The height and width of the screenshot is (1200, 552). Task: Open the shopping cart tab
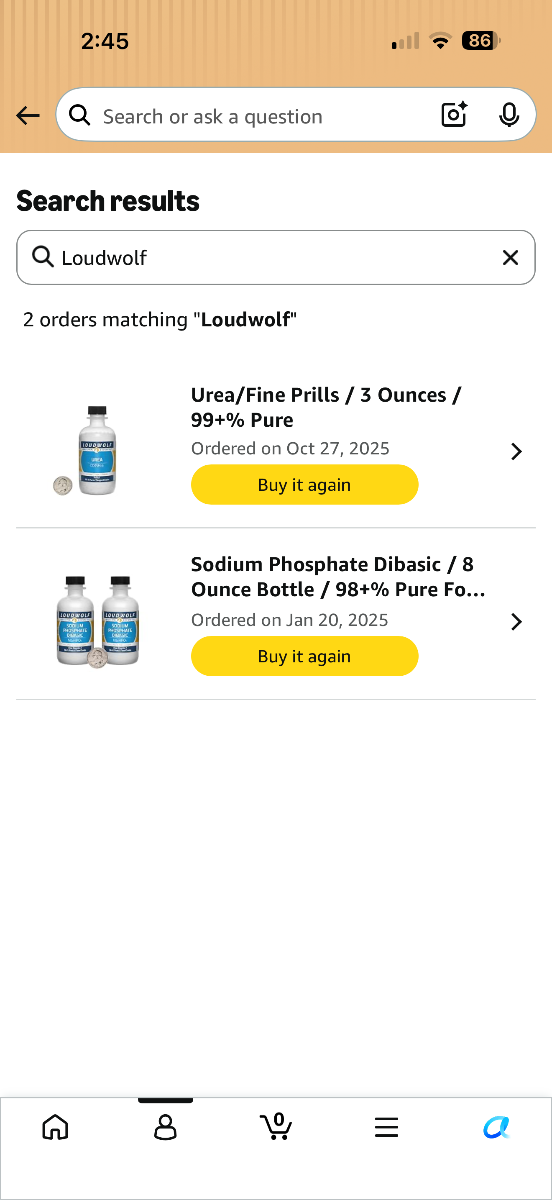coord(276,1127)
